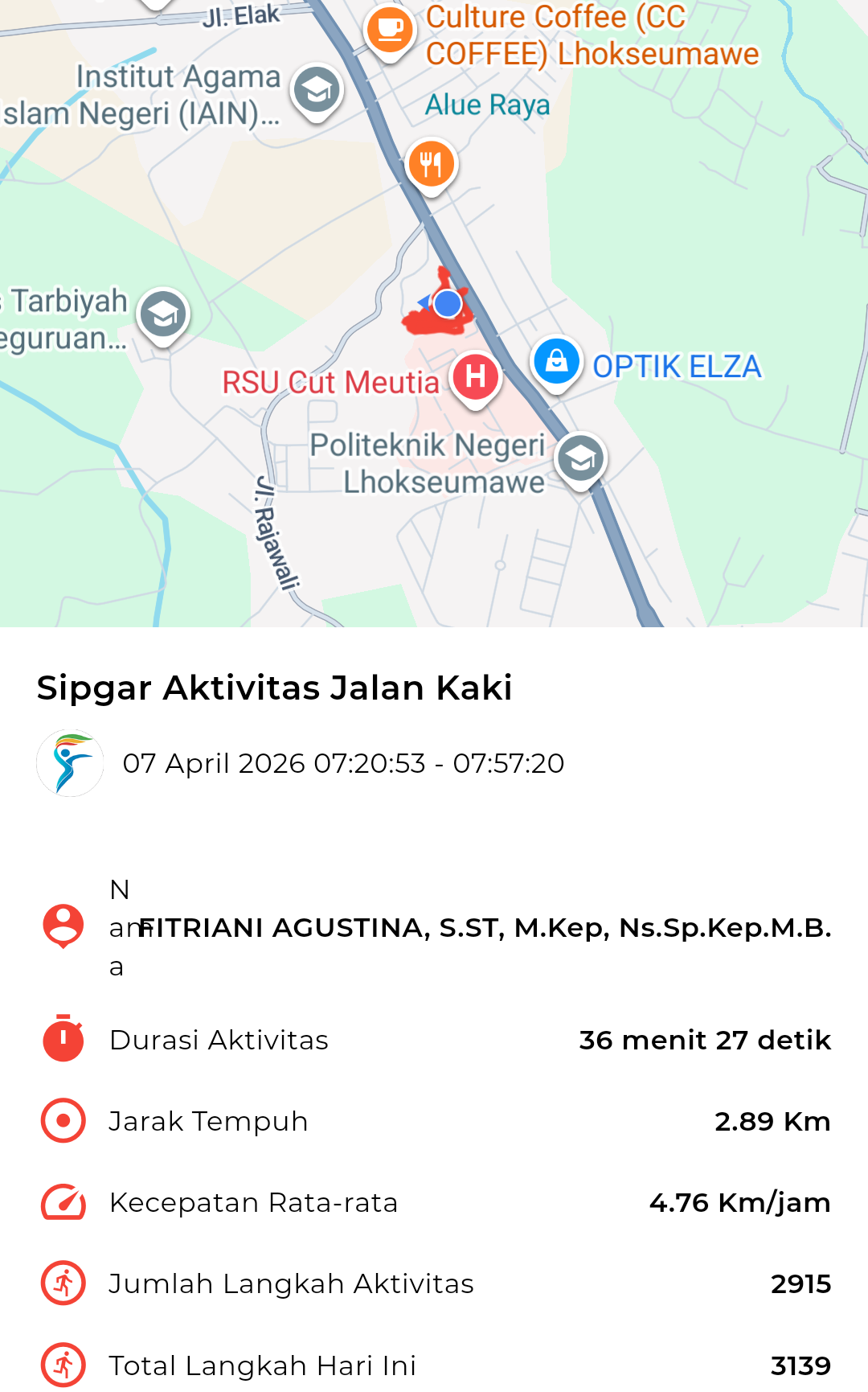Open the OPTIK ELZA shop marker
The image size is (868, 1392).
coord(556,362)
